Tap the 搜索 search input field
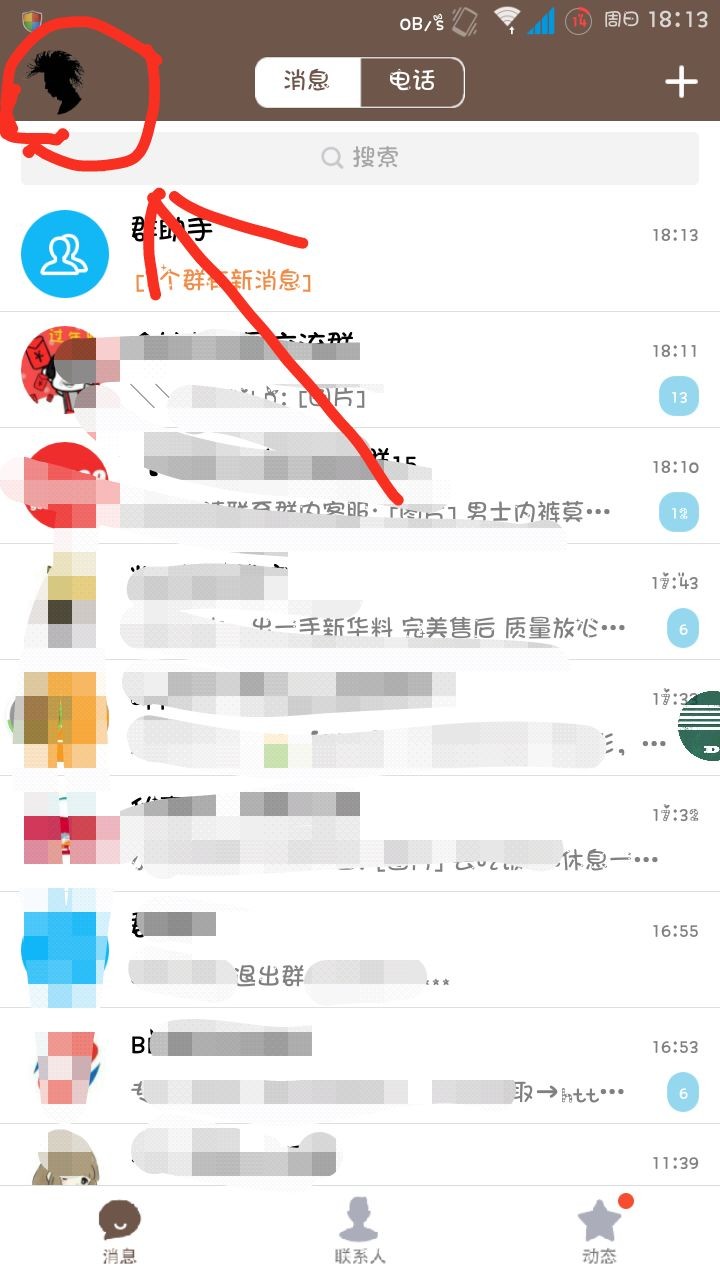Viewport: 720px width, 1280px height. pos(360,157)
